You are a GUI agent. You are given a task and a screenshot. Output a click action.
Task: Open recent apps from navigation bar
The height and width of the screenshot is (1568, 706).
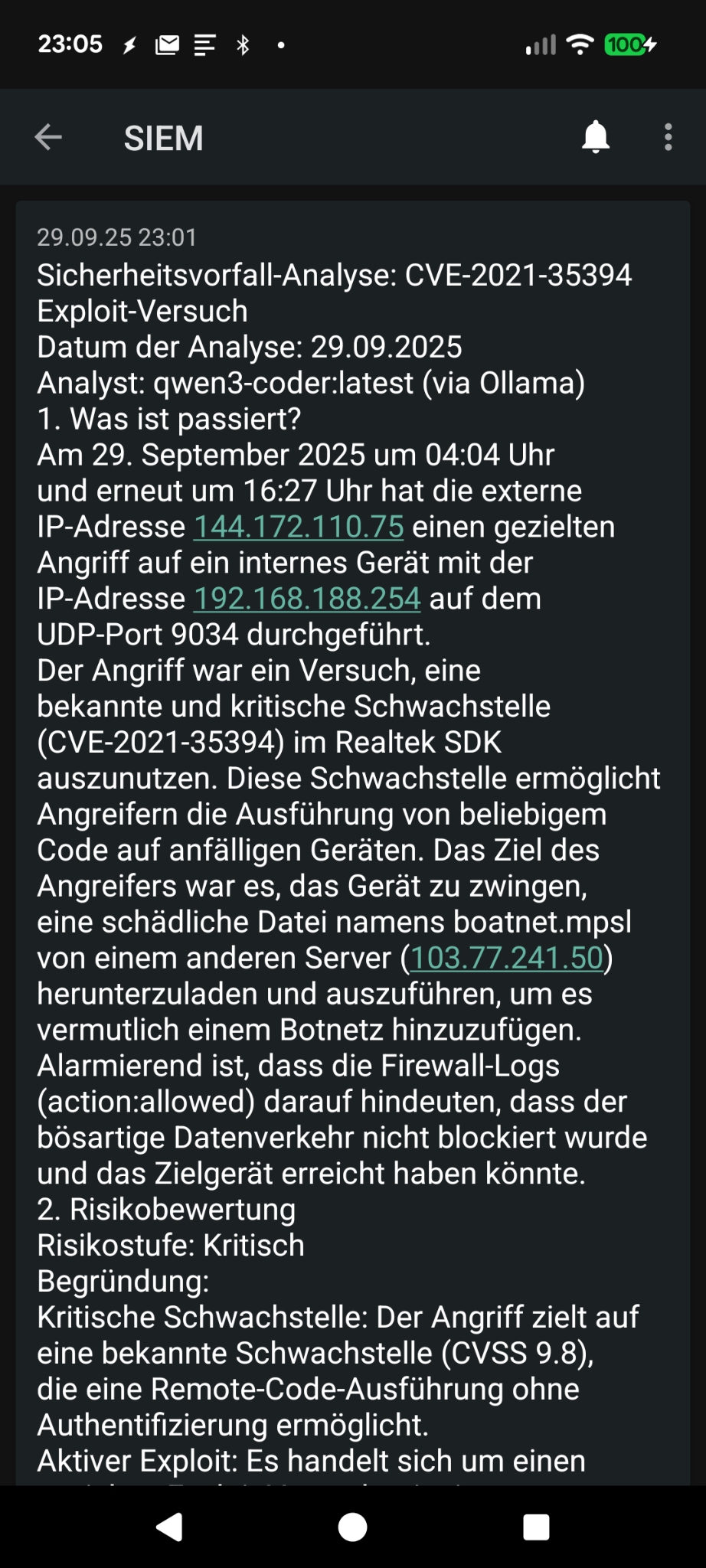pos(536,1527)
